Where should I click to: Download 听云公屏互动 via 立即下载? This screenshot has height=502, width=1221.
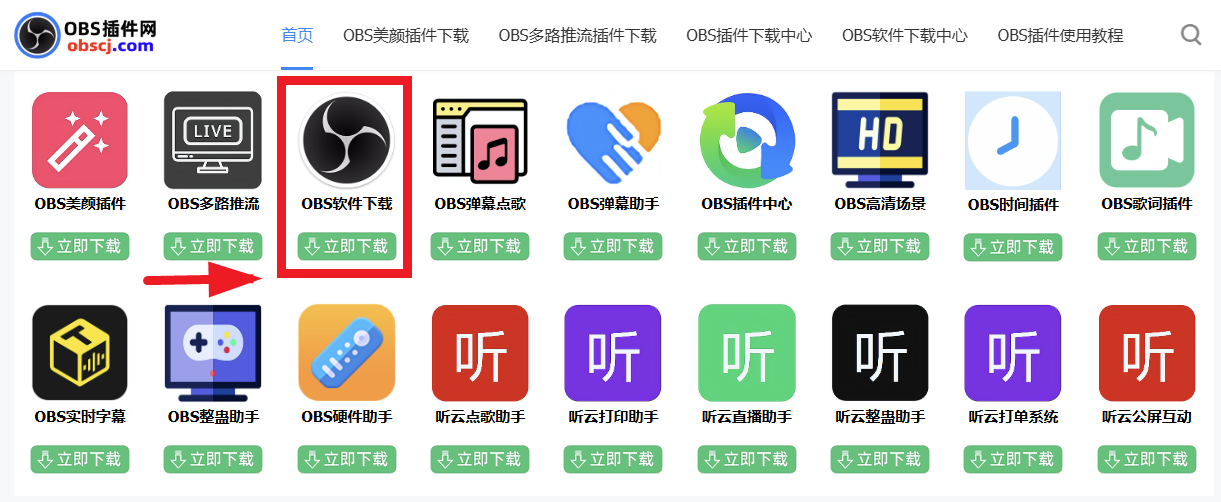coord(1146,459)
